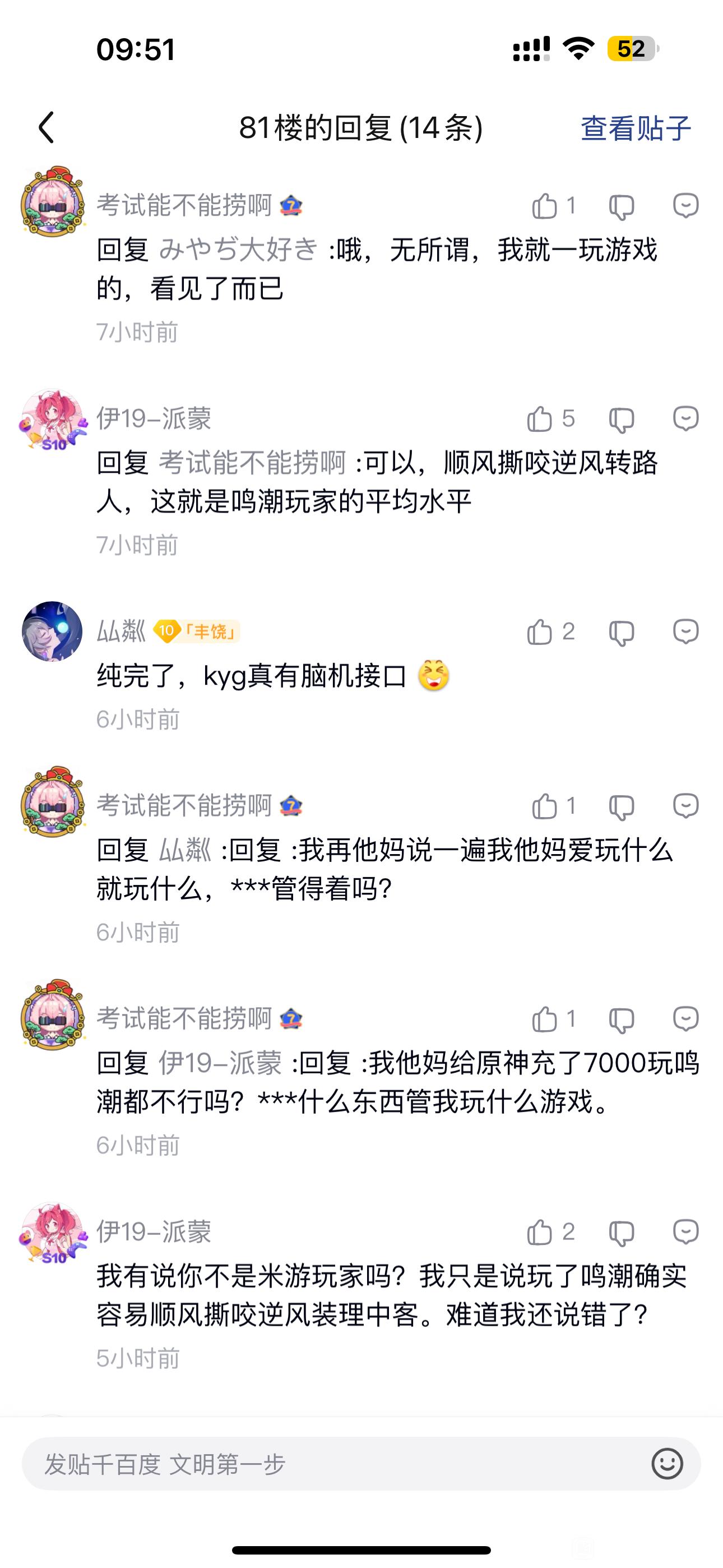The width and height of the screenshot is (723, 1568).
Task: Reply to 伊19-派蒙's 米游玩家 comment
Action: (x=685, y=1232)
